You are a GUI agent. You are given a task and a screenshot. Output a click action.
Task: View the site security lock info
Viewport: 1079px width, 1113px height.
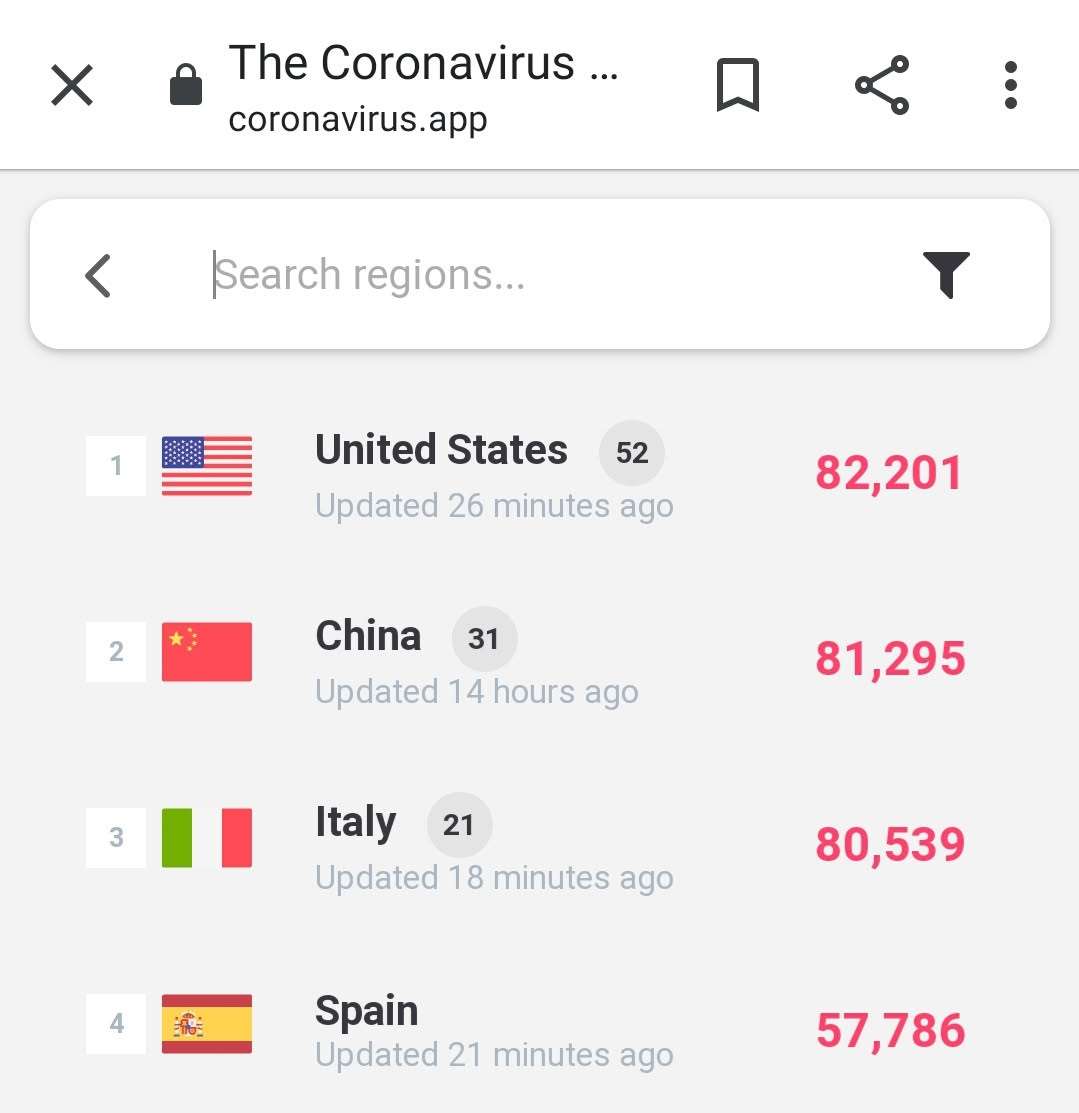(186, 86)
